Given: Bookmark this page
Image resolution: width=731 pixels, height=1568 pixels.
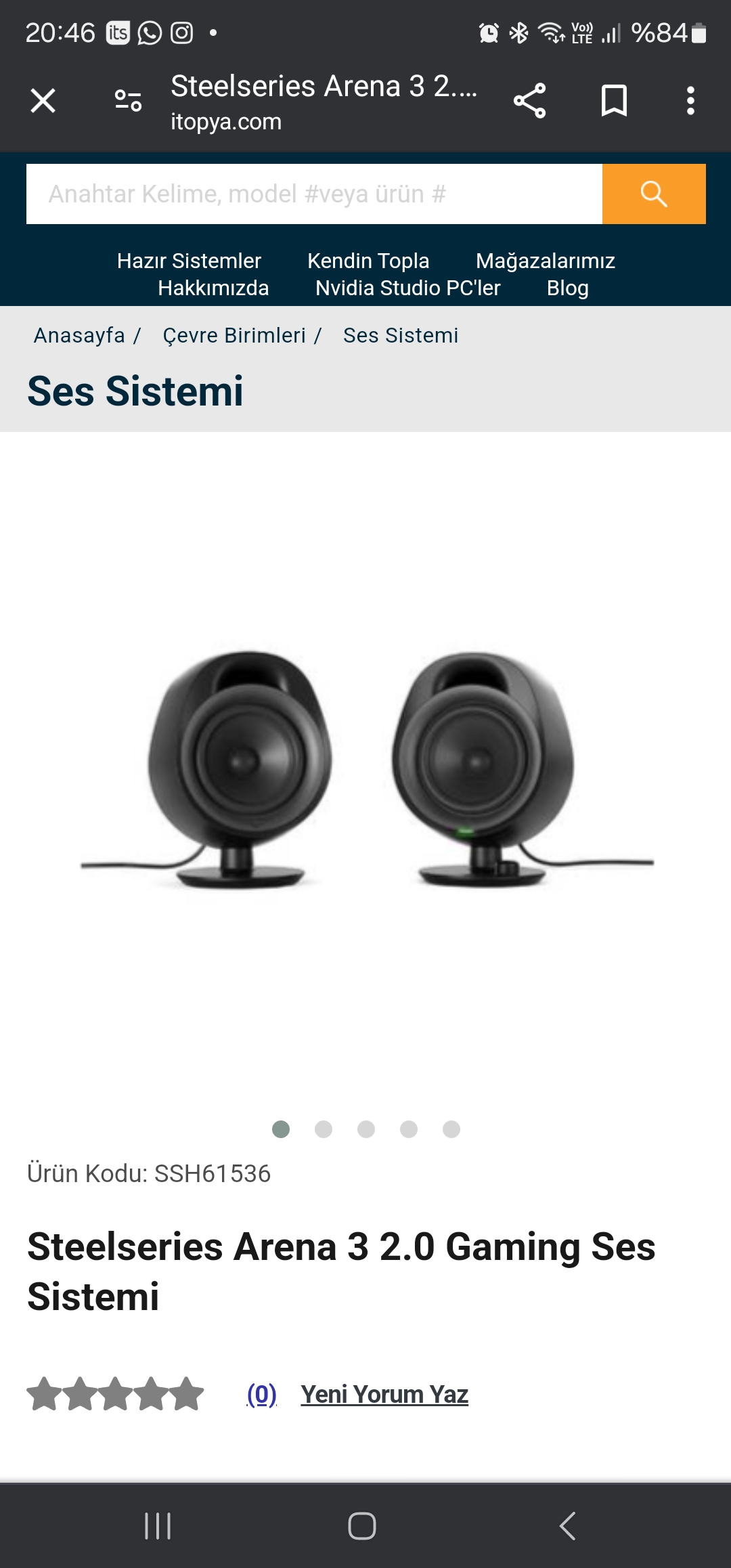Looking at the screenshot, I should [614, 101].
